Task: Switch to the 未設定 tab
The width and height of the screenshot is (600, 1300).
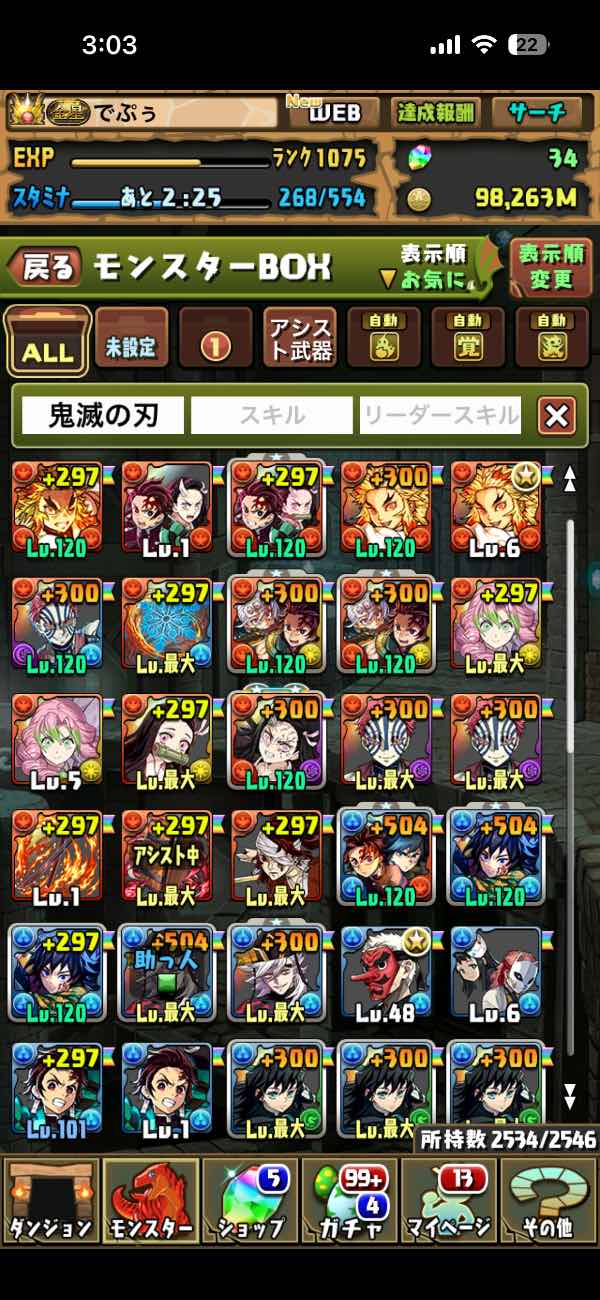Action: (x=131, y=347)
